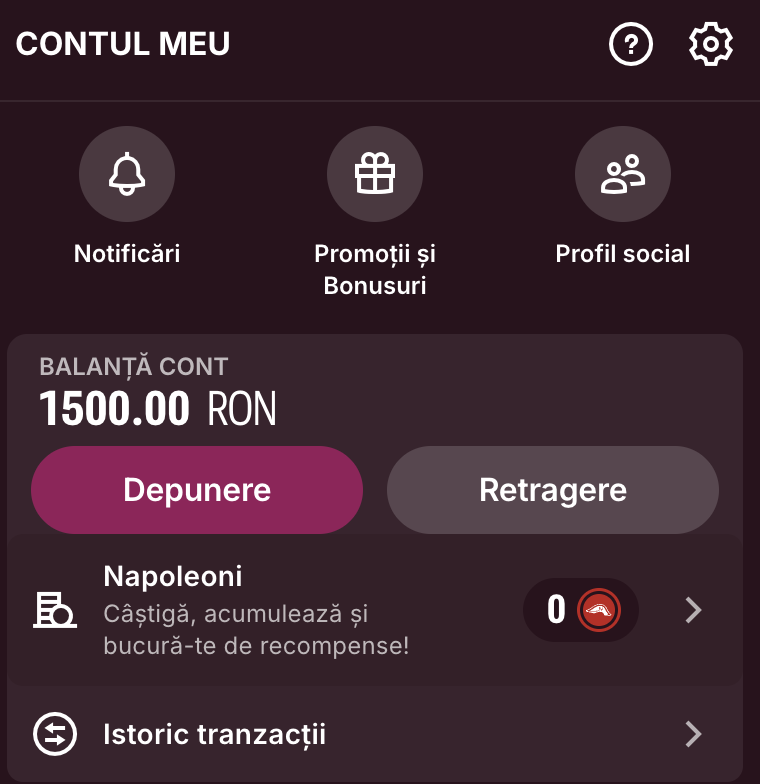Tap the Promoții și Bonusuri gift icon
The height and width of the screenshot is (784, 760).
click(x=375, y=173)
